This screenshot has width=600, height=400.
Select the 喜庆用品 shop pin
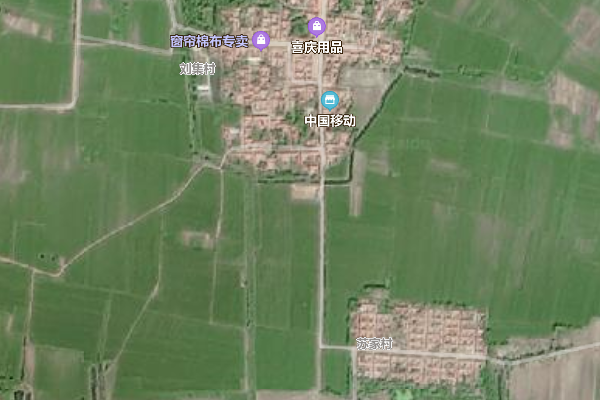pyautogui.click(x=317, y=27)
